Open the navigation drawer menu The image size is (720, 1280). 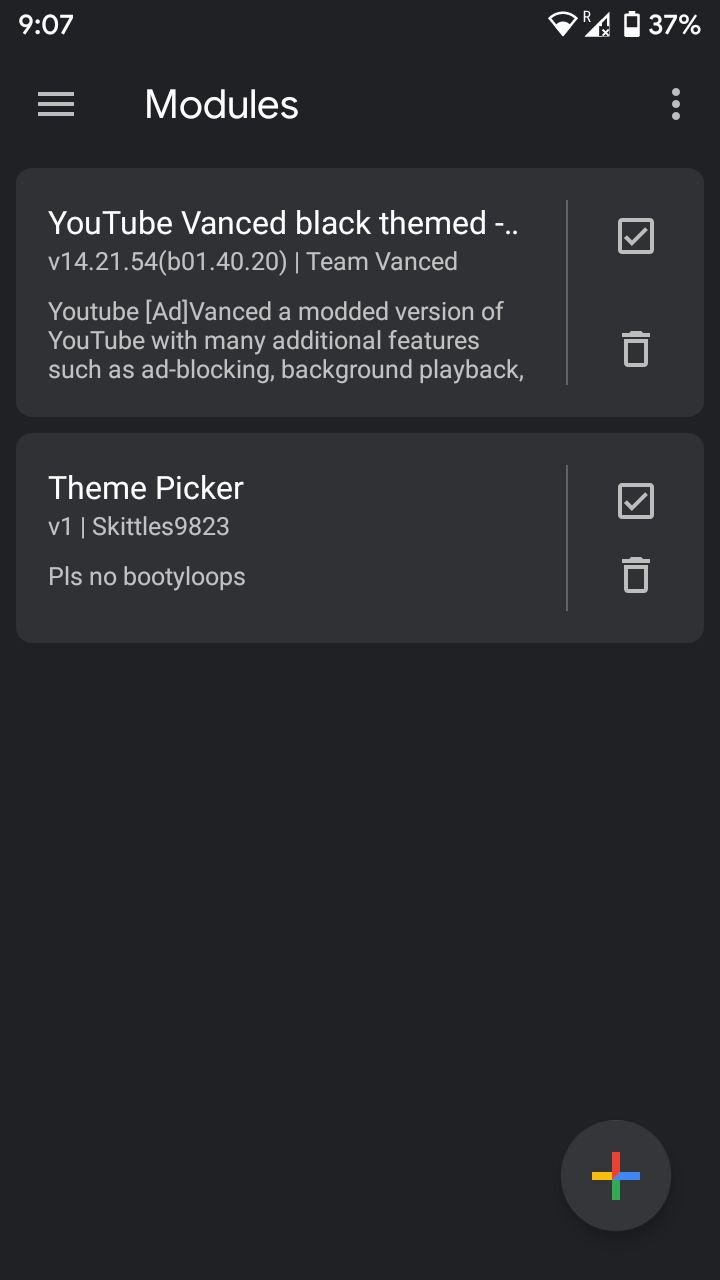pos(56,104)
